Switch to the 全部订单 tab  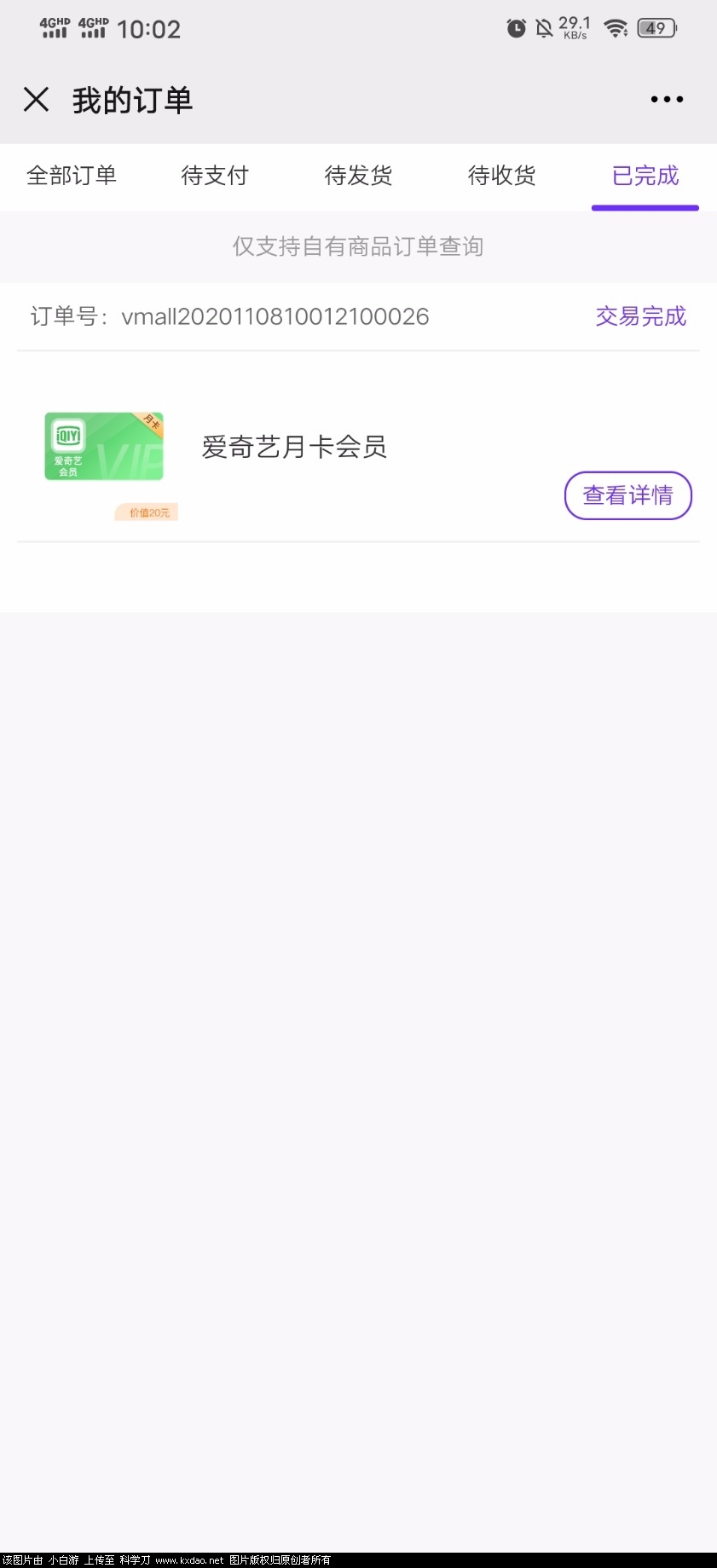tap(72, 176)
